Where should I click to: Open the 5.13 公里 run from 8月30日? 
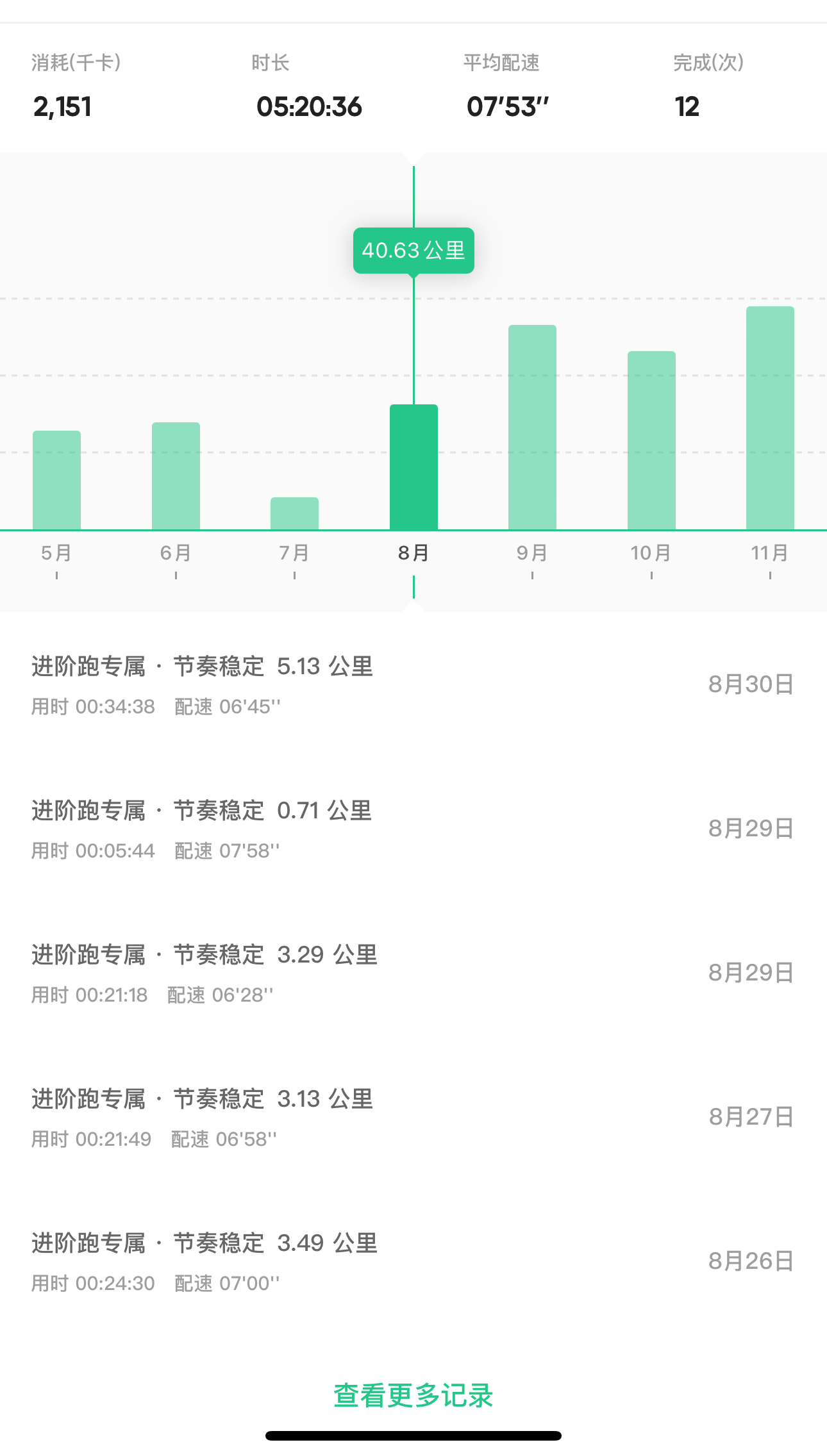pyautogui.click(x=413, y=685)
